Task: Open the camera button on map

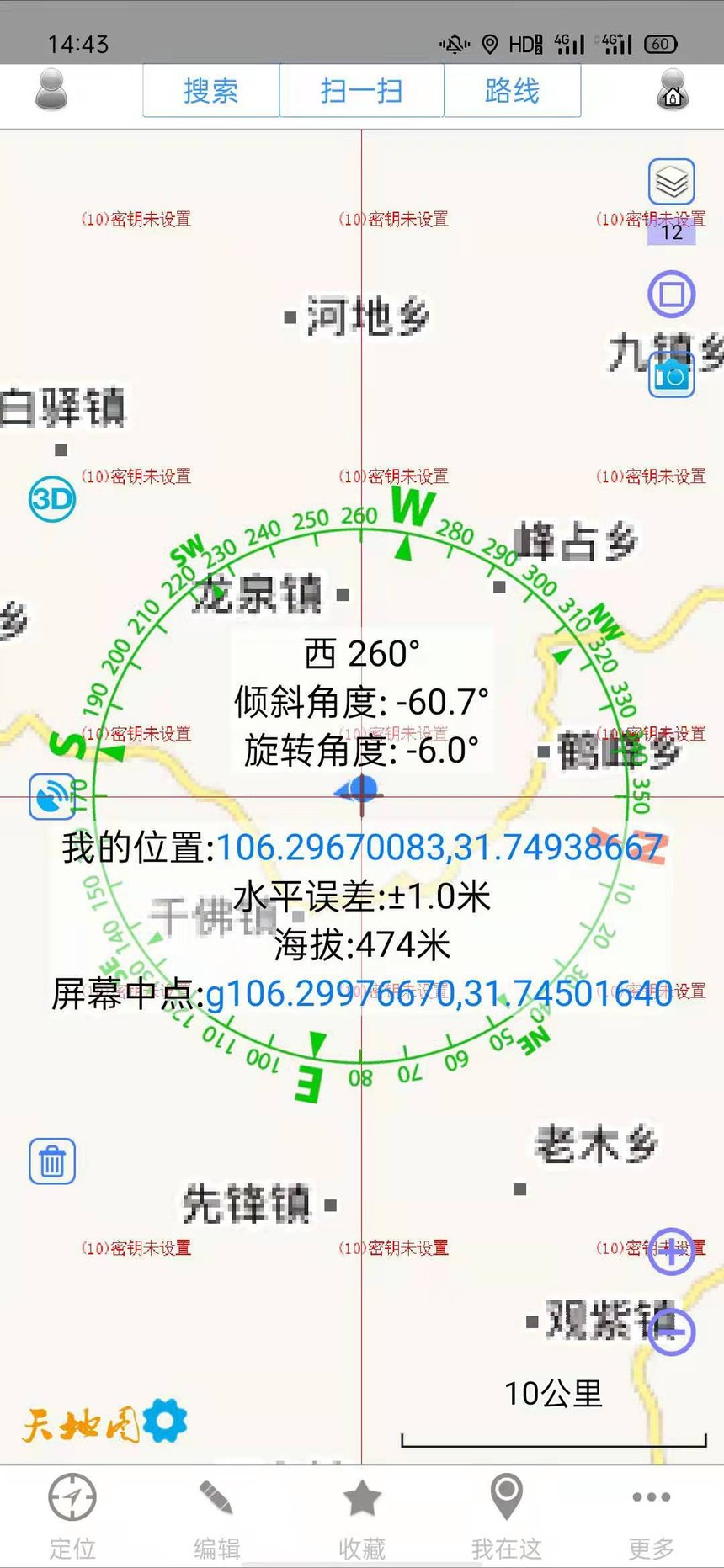Action: (x=671, y=376)
